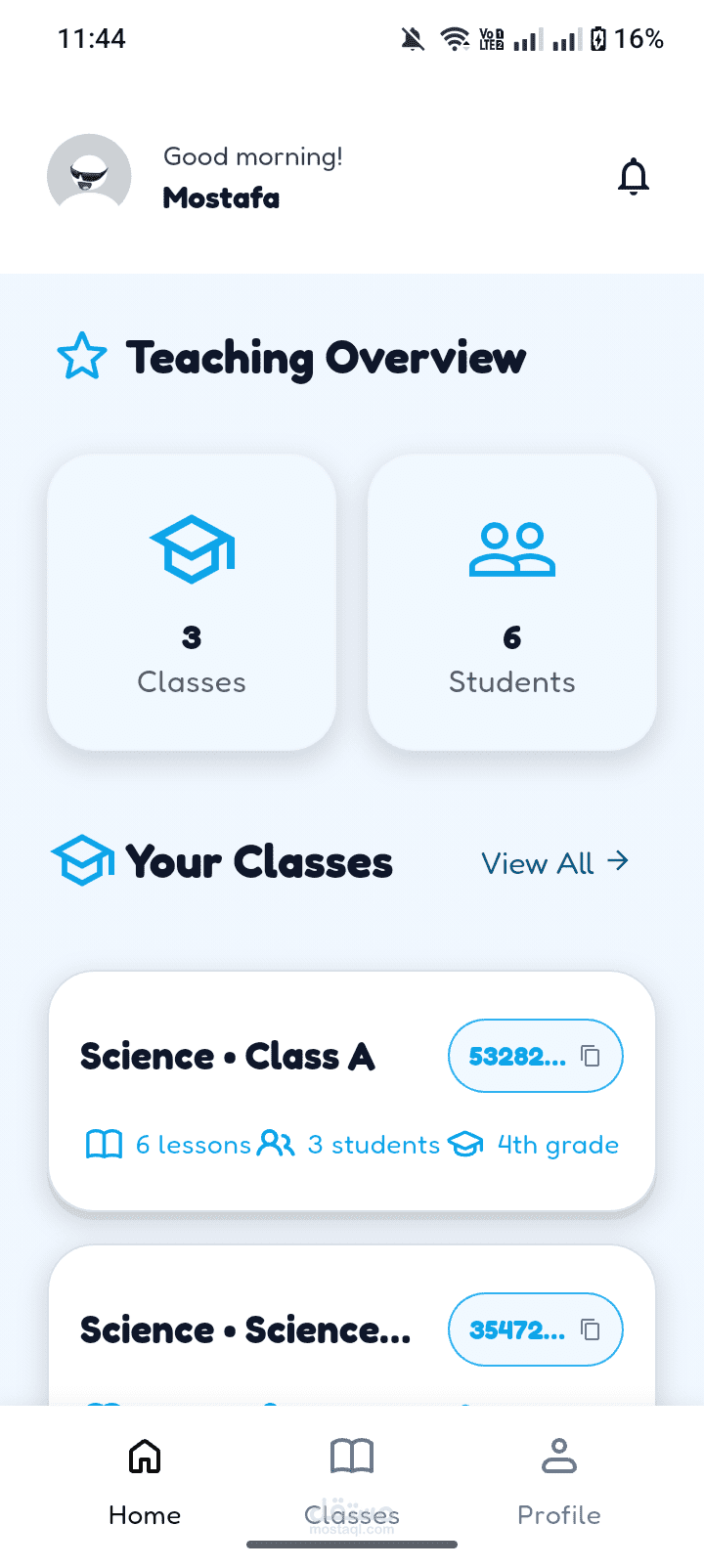704x1568 pixels.
Task: Switch to the Classes tab
Action: pyautogui.click(x=352, y=1482)
